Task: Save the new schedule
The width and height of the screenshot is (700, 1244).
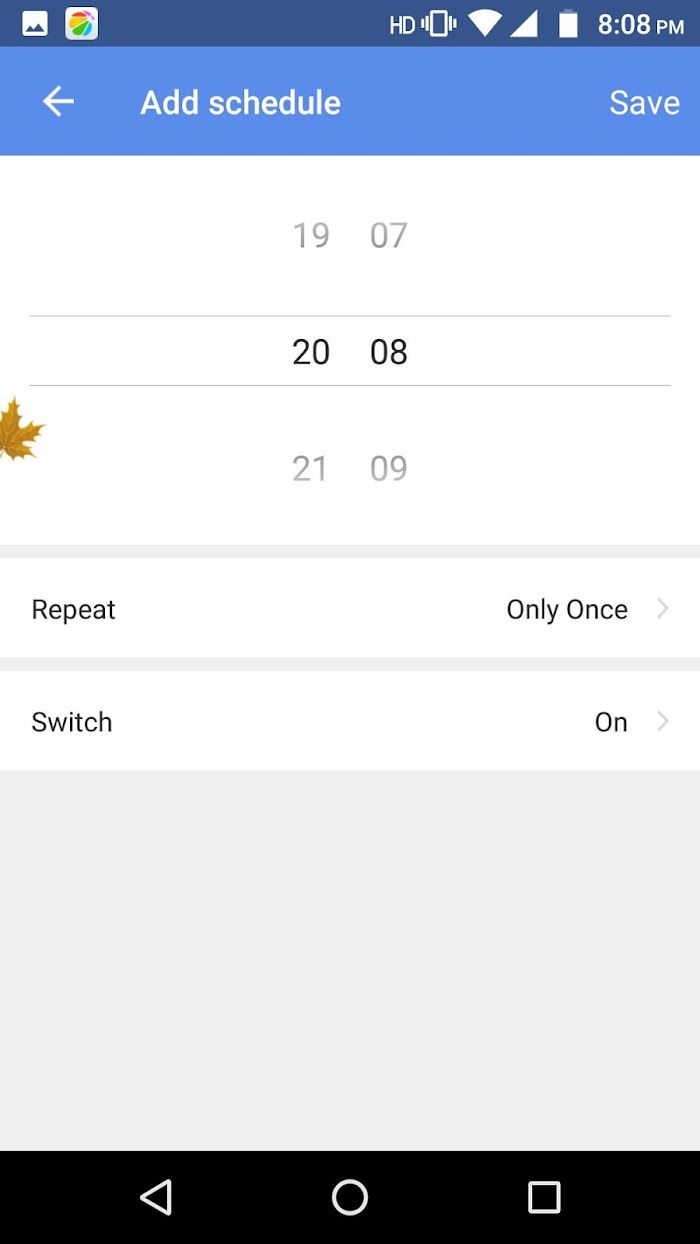Action: click(644, 102)
